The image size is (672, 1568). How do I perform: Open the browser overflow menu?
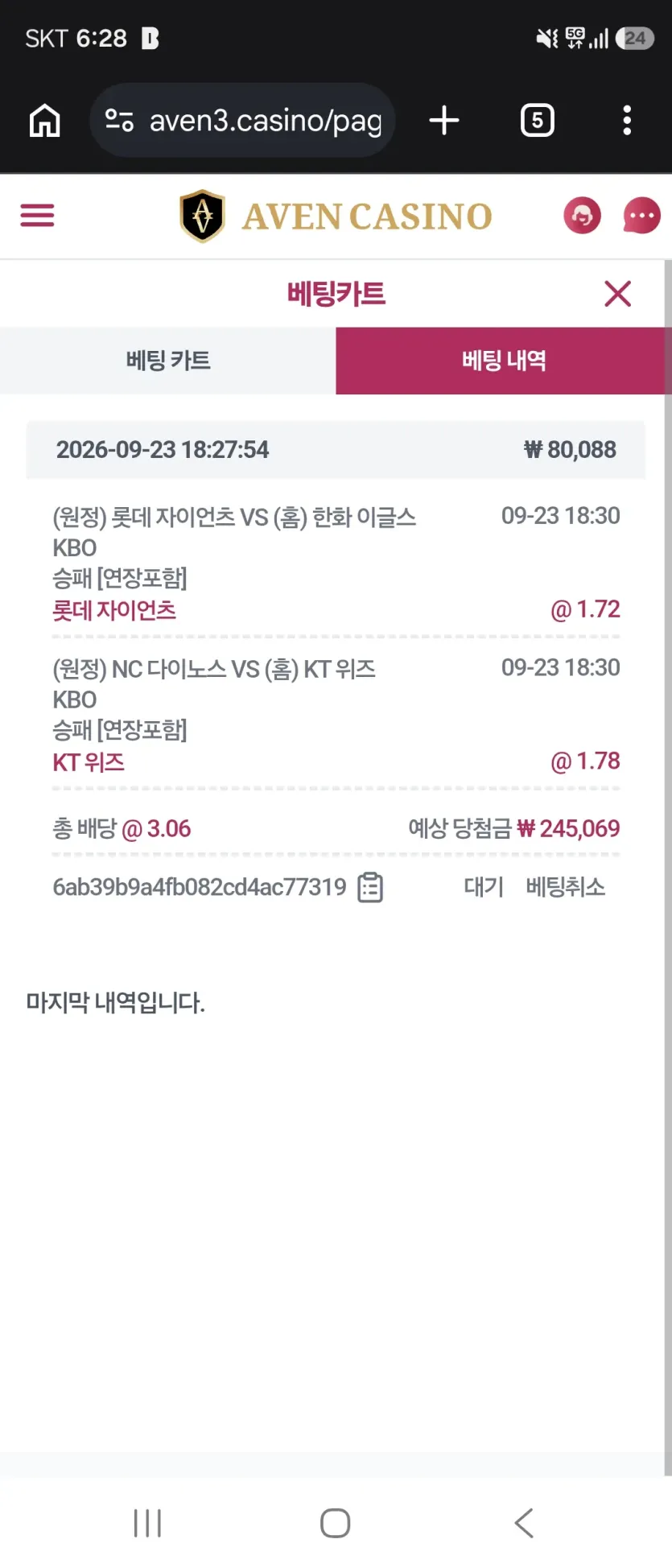coord(627,121)
